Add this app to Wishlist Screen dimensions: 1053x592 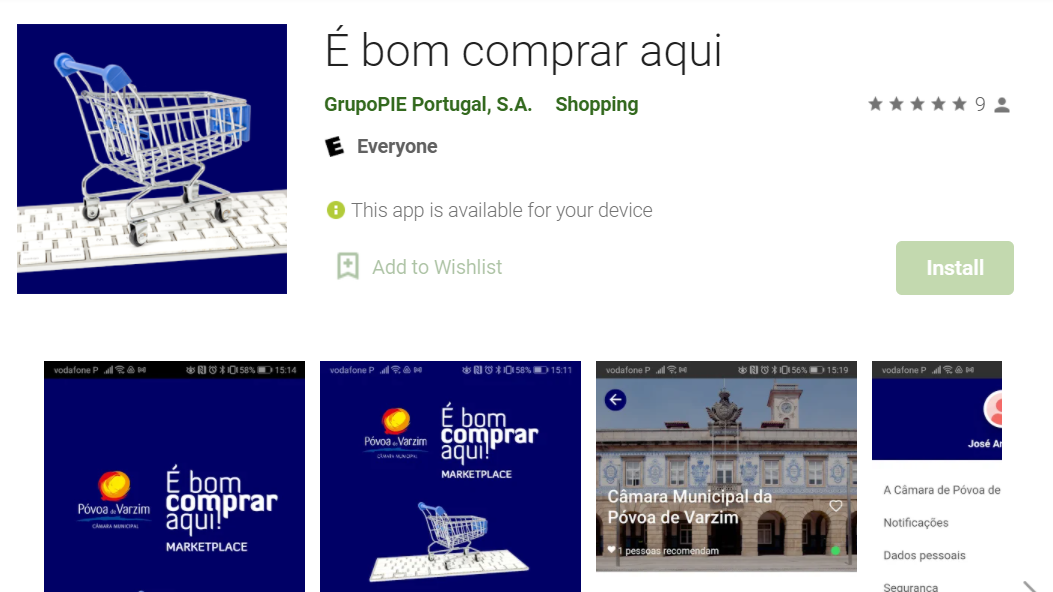(419, 267)
